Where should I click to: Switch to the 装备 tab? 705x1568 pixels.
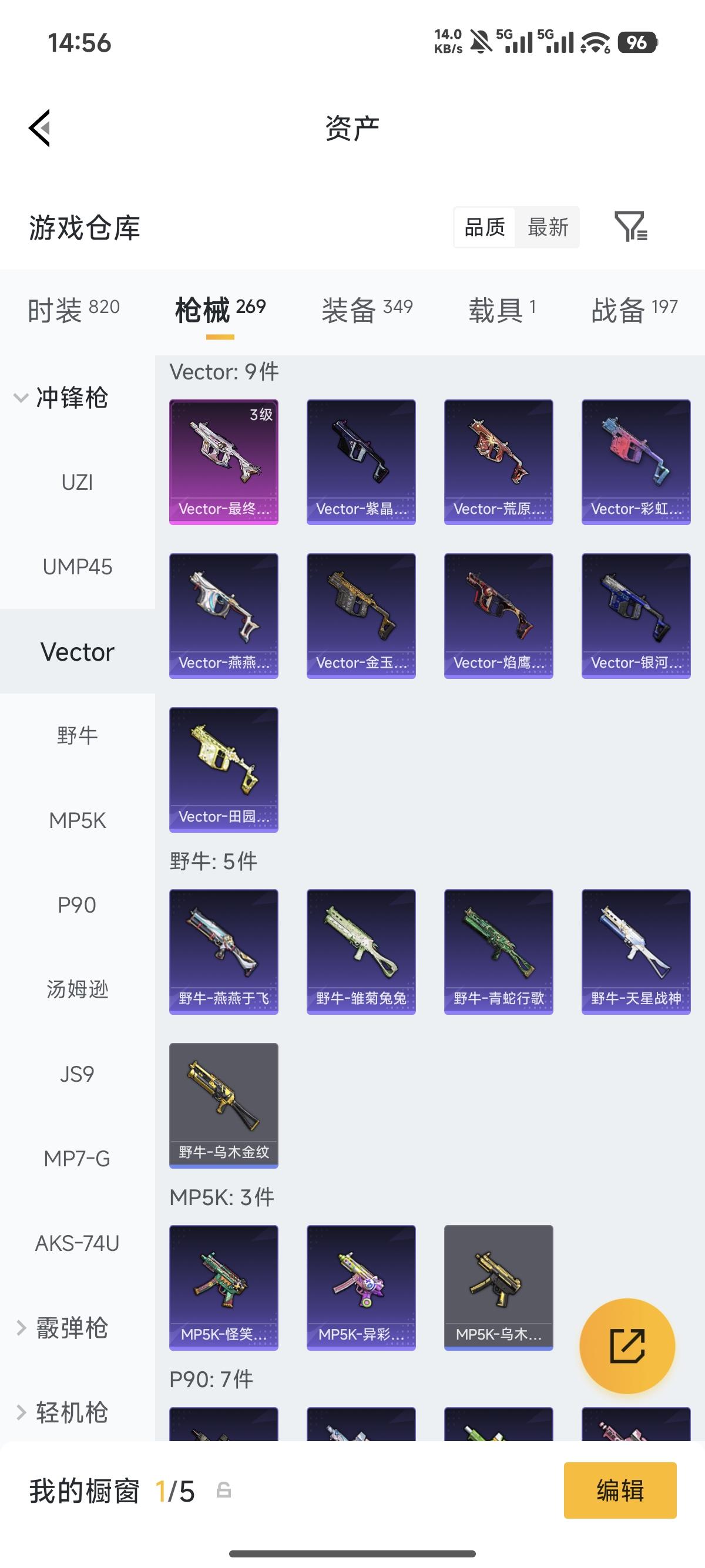pos(367,309)
